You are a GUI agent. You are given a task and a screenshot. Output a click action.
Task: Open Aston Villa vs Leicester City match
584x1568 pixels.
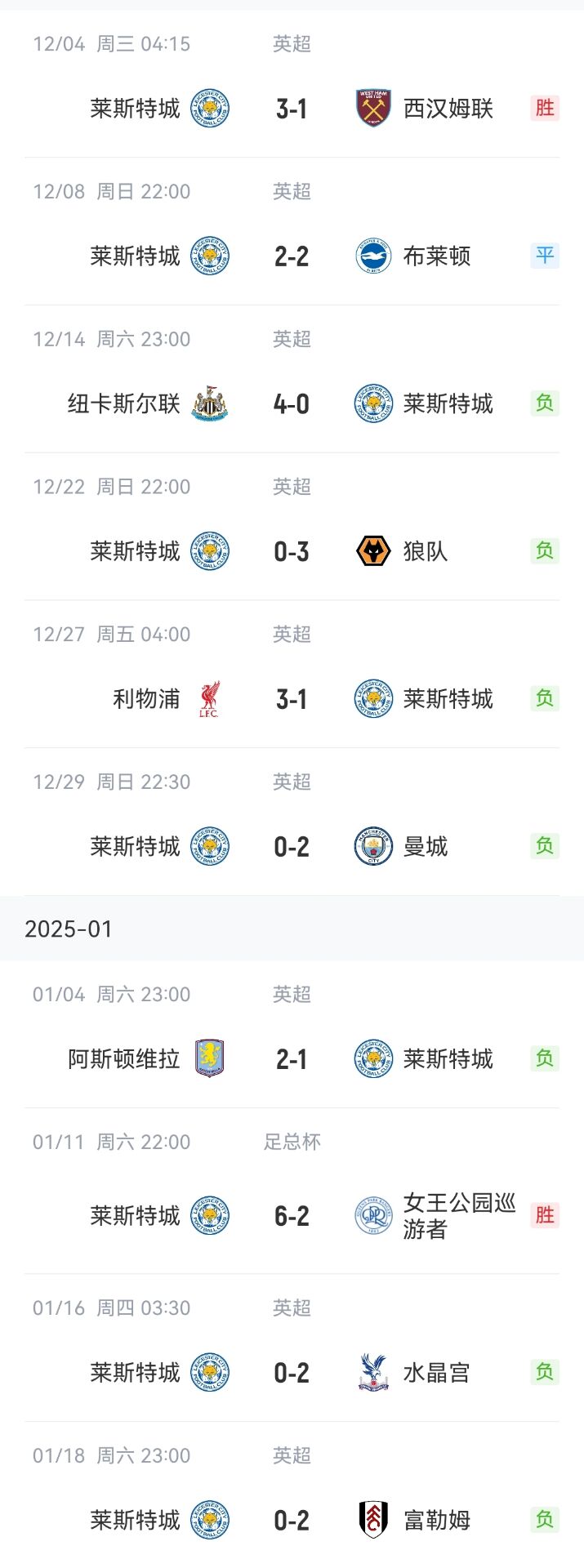click(x=292, y=1059)
